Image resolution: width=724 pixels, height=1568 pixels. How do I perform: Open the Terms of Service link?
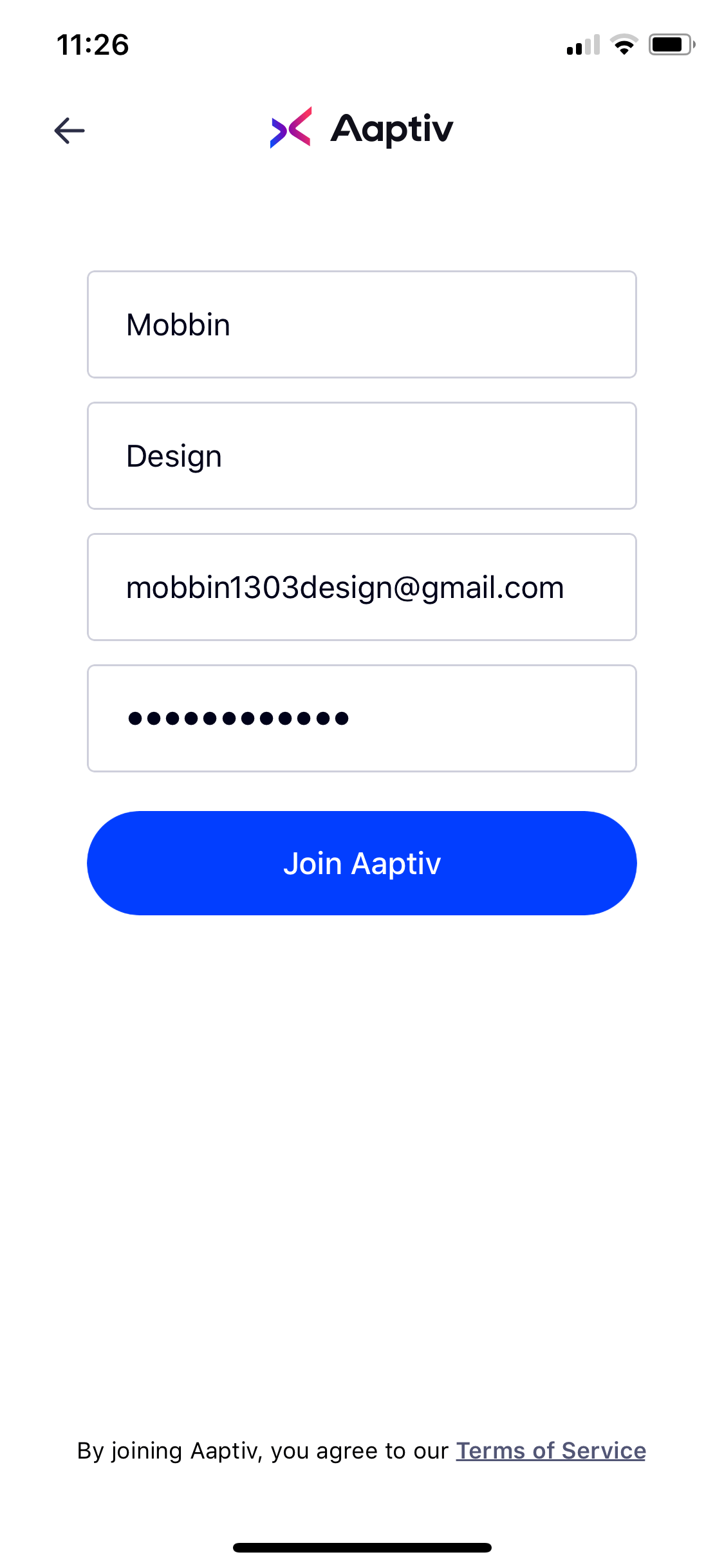[551, 1451]
